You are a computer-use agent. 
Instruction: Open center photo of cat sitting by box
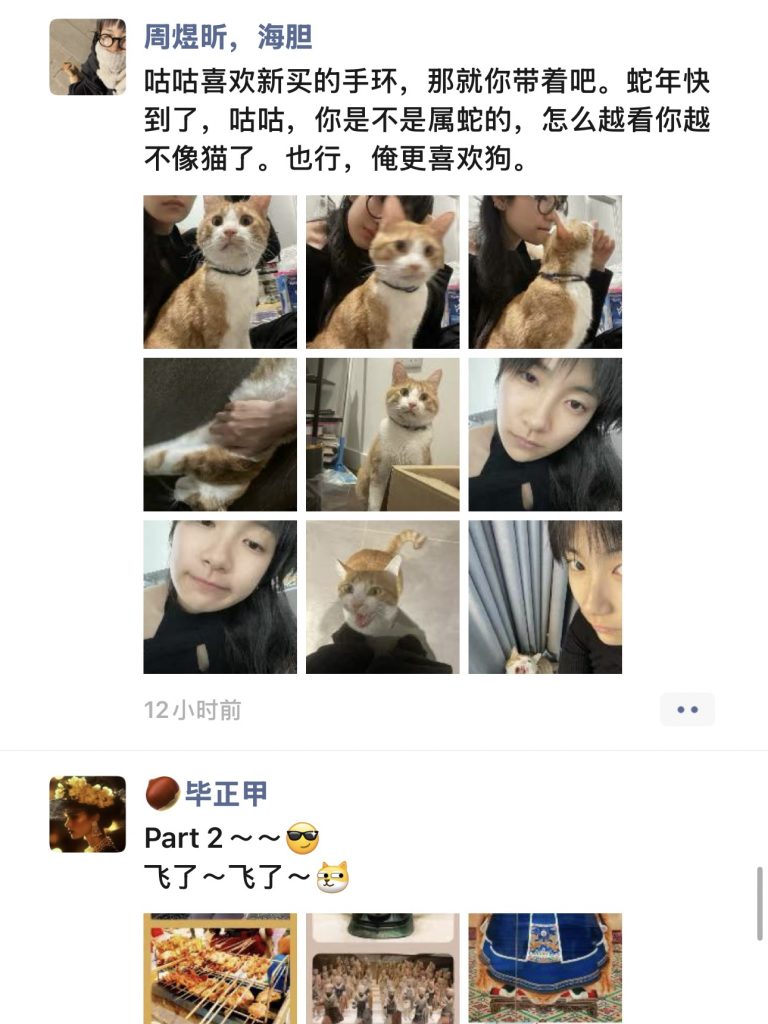pos(383,435)
